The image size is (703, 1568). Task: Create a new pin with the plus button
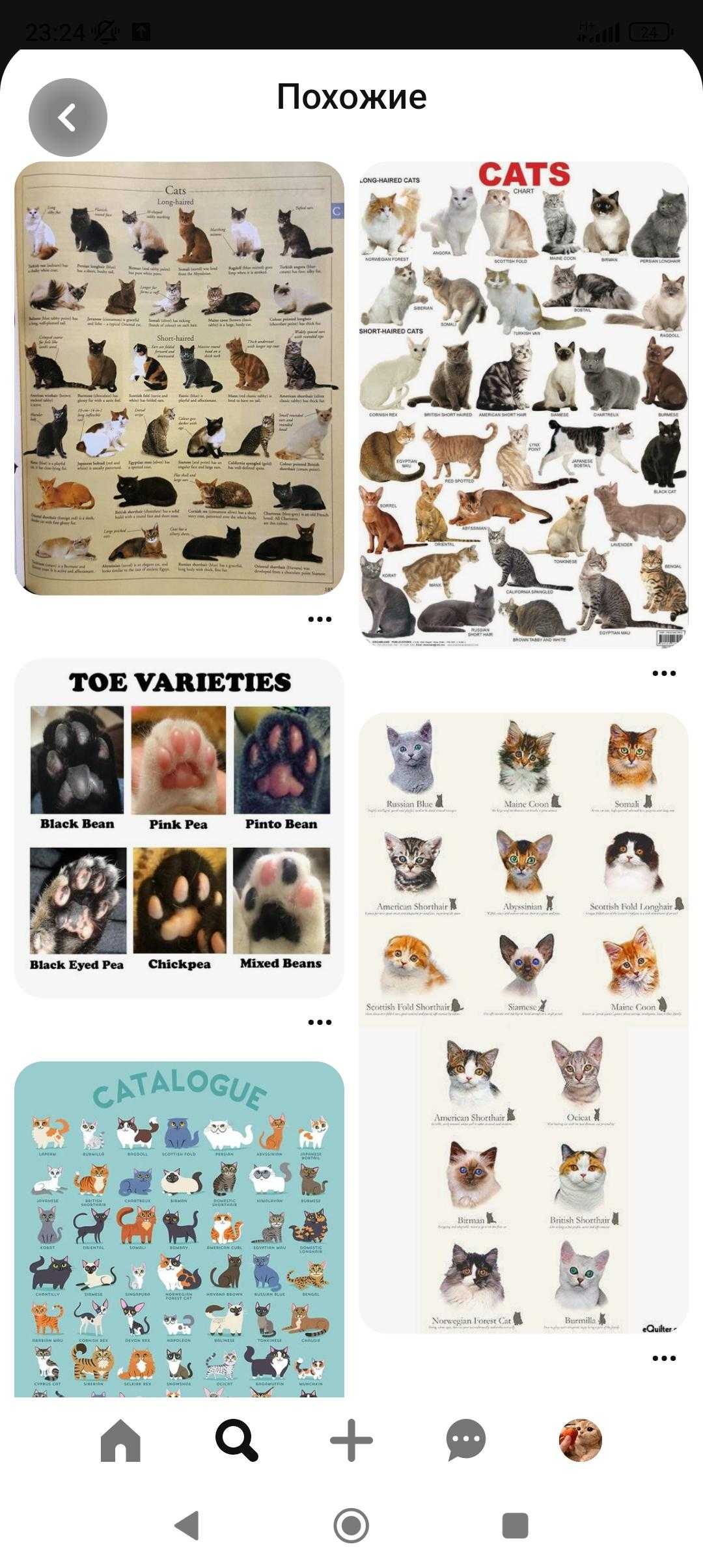pos(351,1440)
